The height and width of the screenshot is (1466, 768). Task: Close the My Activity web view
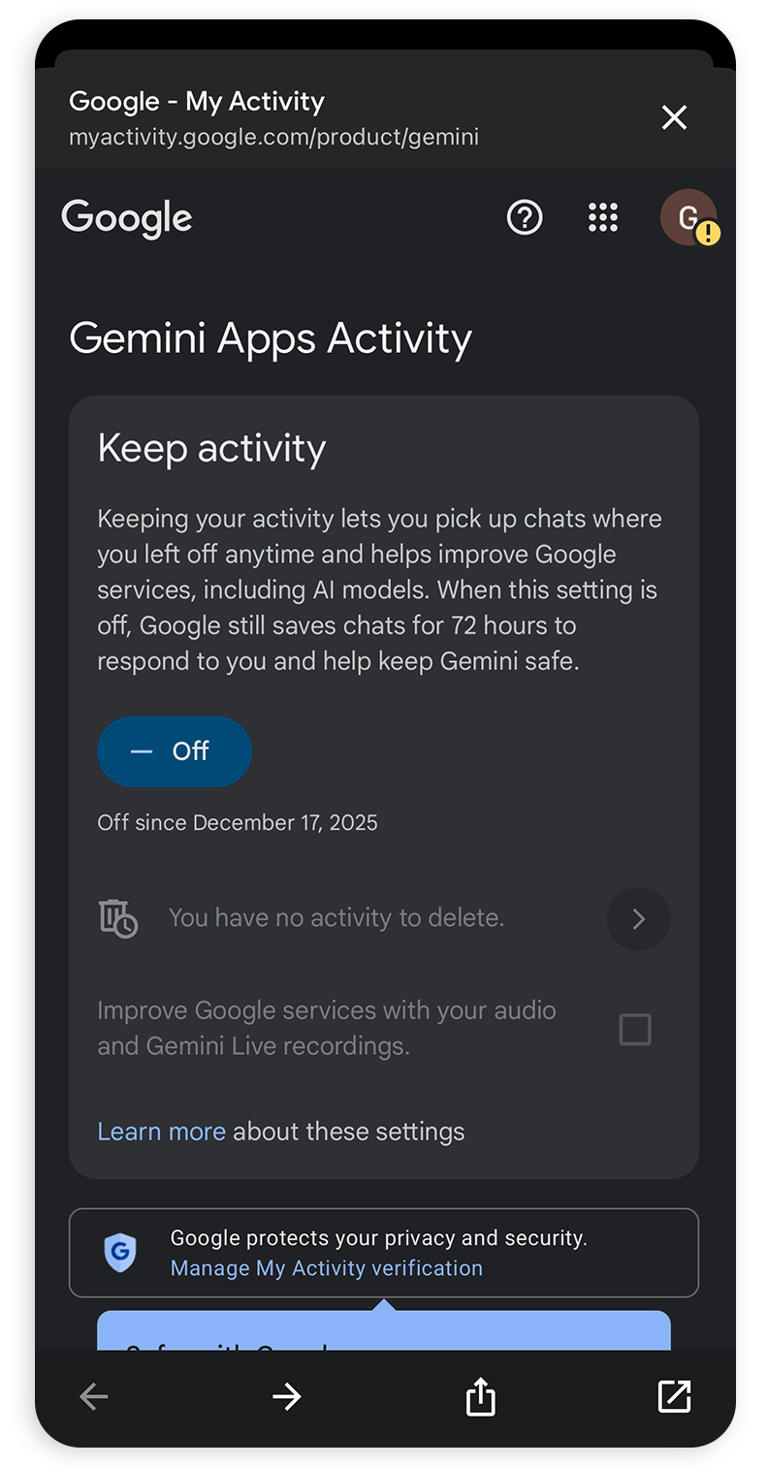pos(674,118)
